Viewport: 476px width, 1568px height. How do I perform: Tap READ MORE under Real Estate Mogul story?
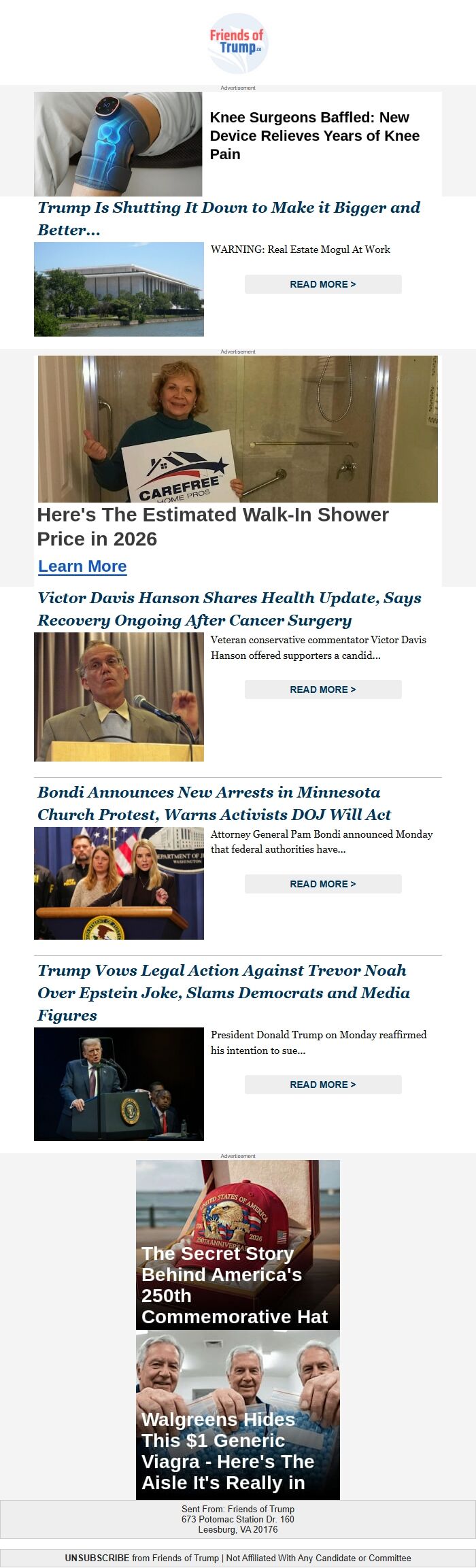click(x=323, y=284)
